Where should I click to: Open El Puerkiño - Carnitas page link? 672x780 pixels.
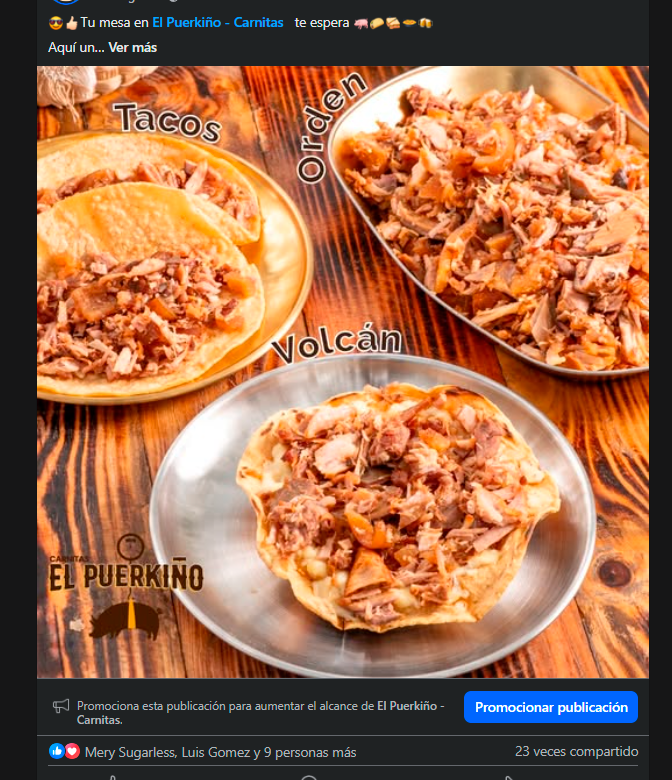pos(217,22)
